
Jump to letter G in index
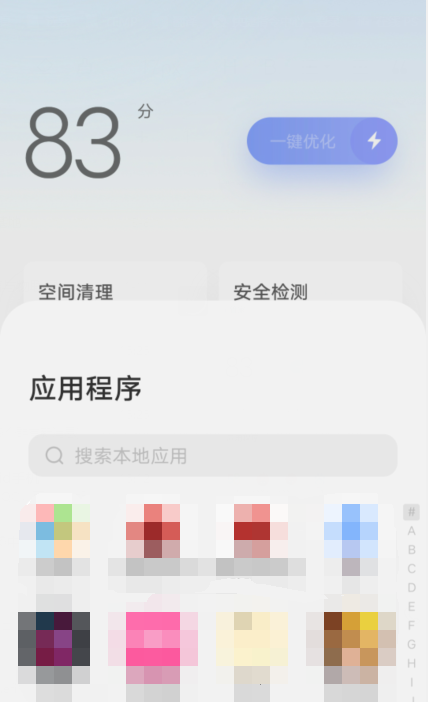point(411,644)
